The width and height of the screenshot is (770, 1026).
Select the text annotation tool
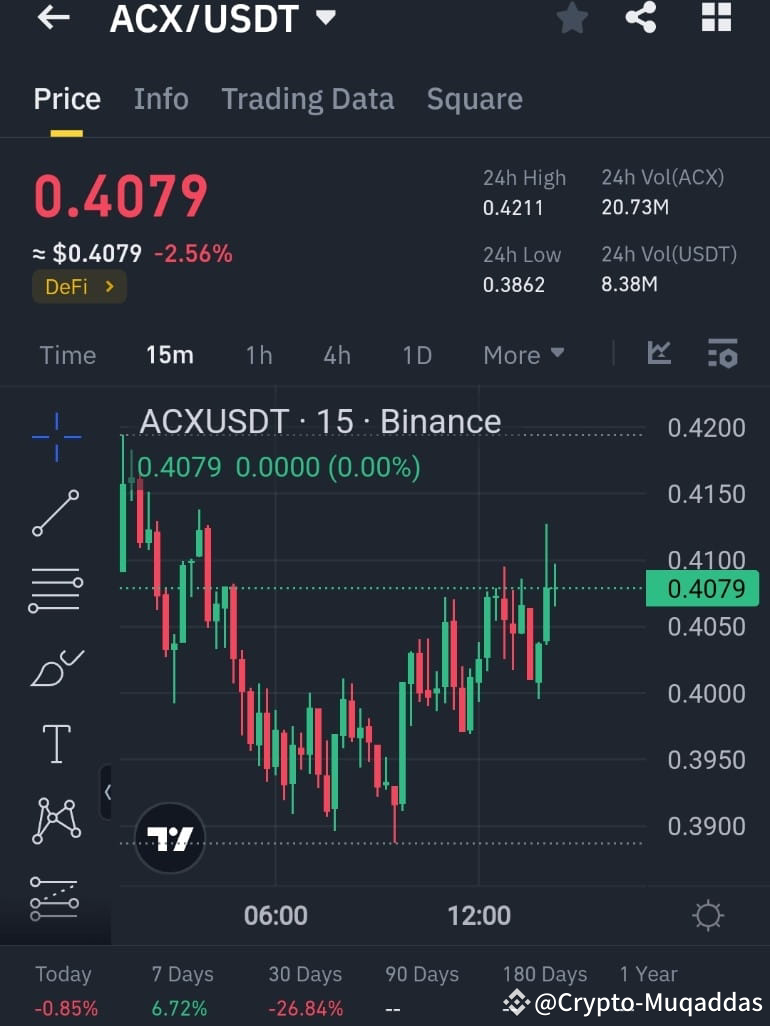pyautogui.click(x=55, y=743)
